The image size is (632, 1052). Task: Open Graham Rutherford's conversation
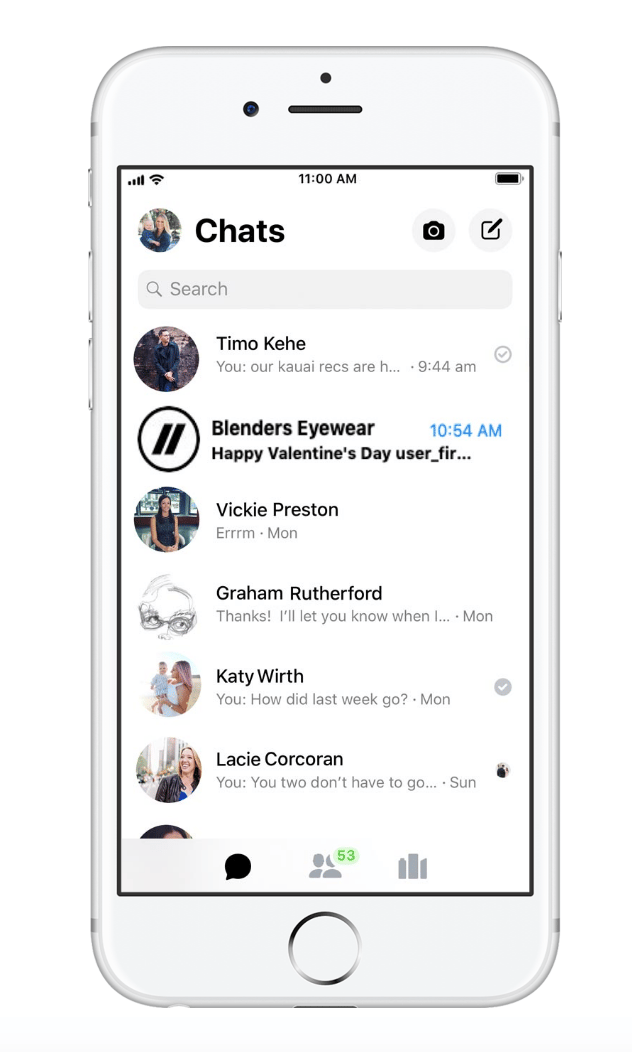click(x=325, y=604)
